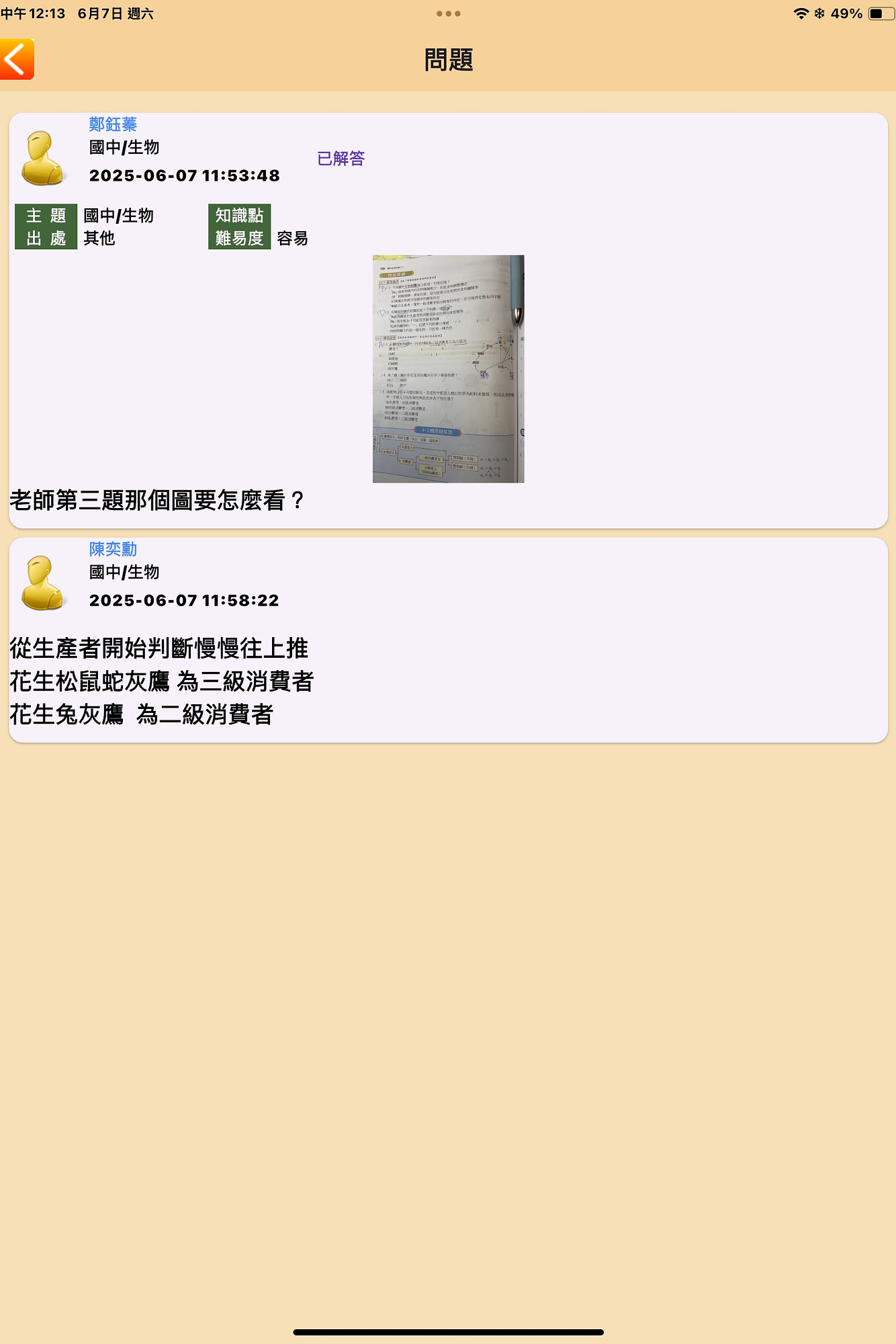
Task: Open 陳奕勳's profile name link
Action: [113, 549]
